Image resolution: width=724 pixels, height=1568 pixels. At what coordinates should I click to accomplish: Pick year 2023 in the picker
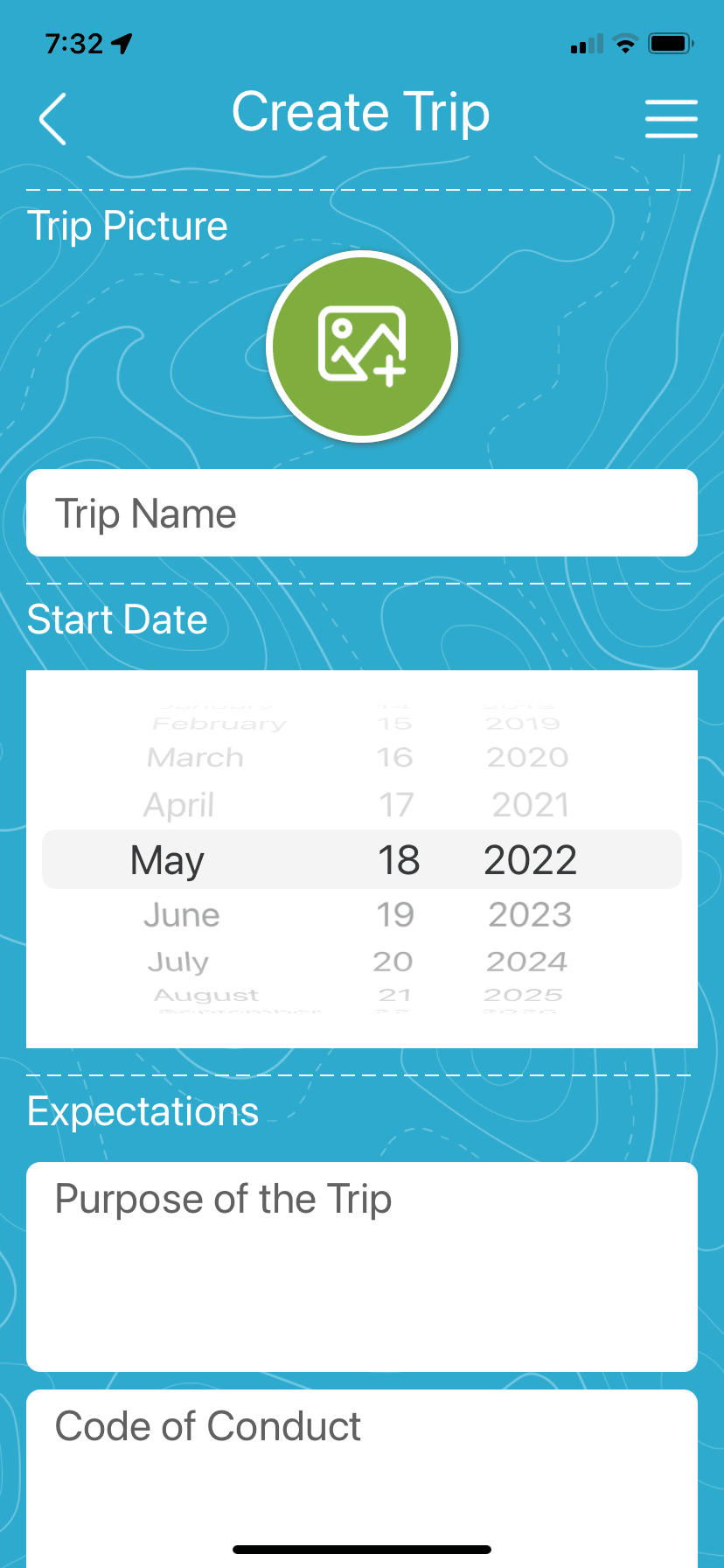click(x=530, y=915)
